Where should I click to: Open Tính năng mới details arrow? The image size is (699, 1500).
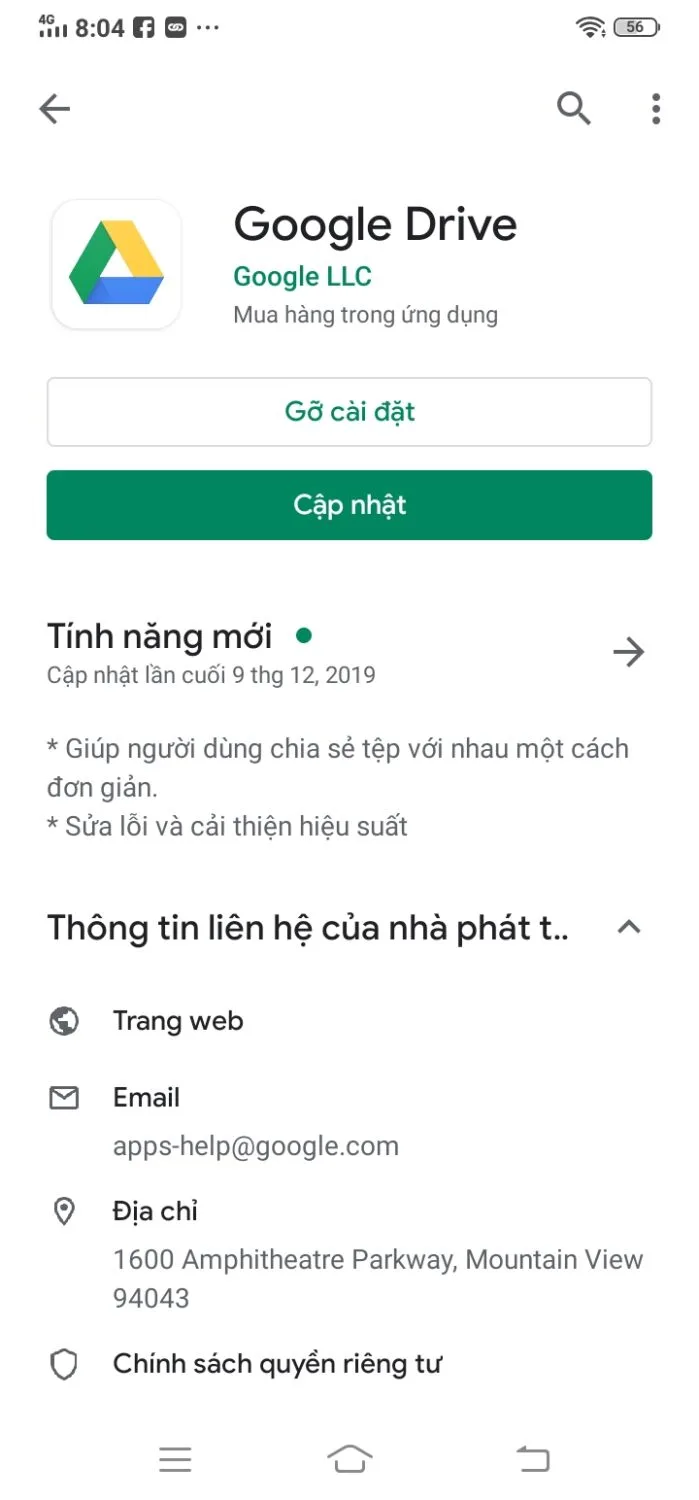(x=628, y=653)
